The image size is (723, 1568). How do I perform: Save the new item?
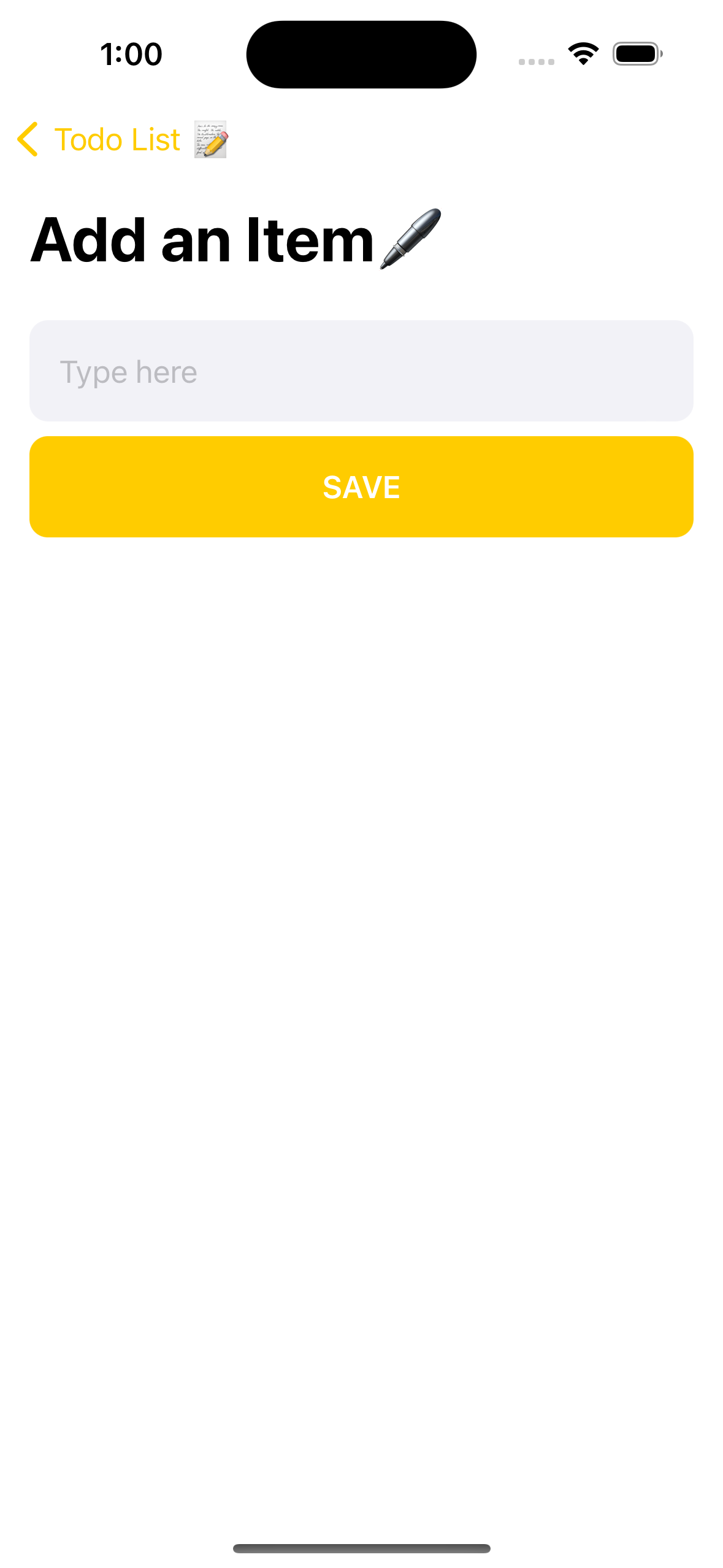click(361, 486)
